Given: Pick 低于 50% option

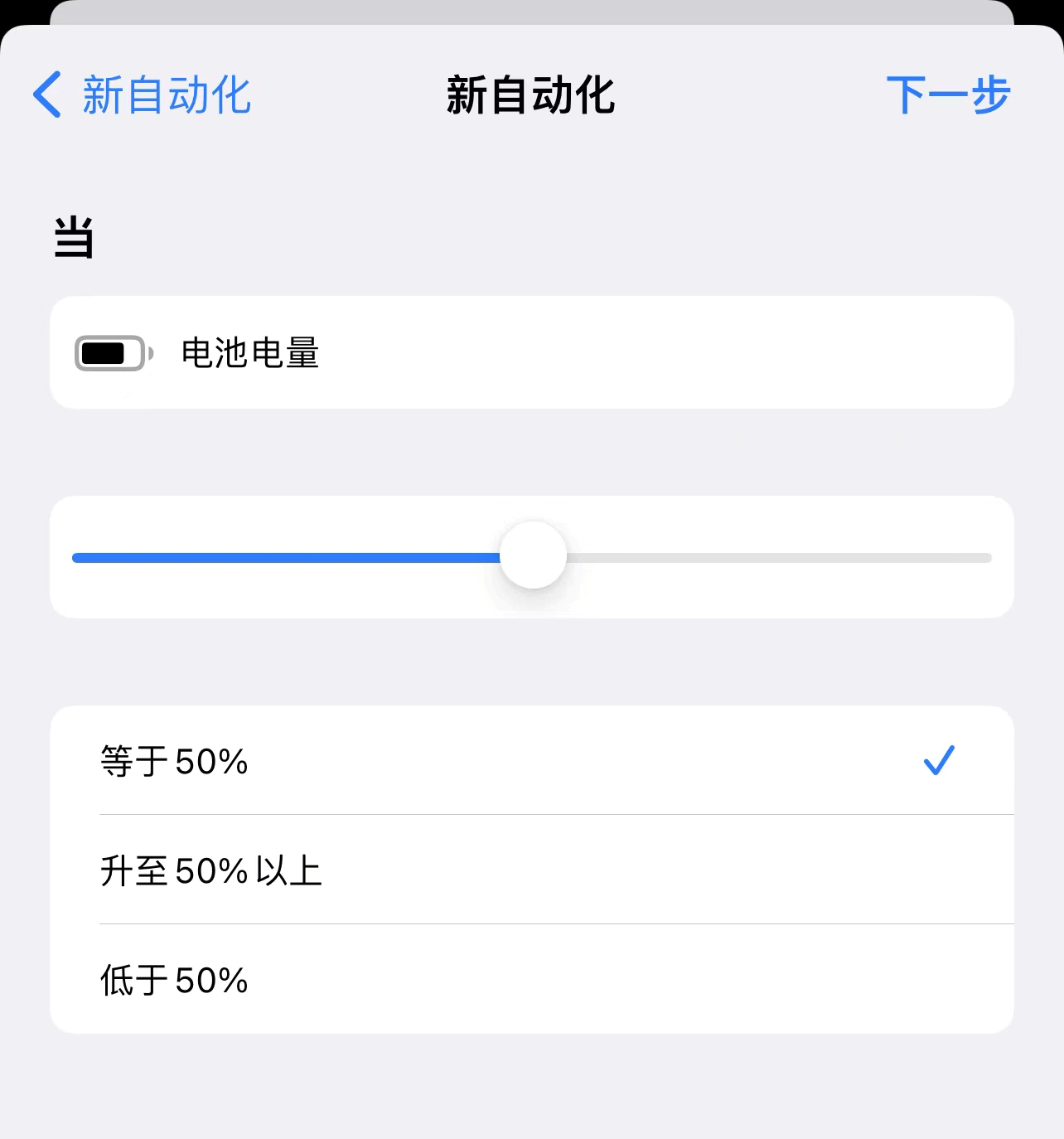Looking at the screenshot, I should (530, 980).
